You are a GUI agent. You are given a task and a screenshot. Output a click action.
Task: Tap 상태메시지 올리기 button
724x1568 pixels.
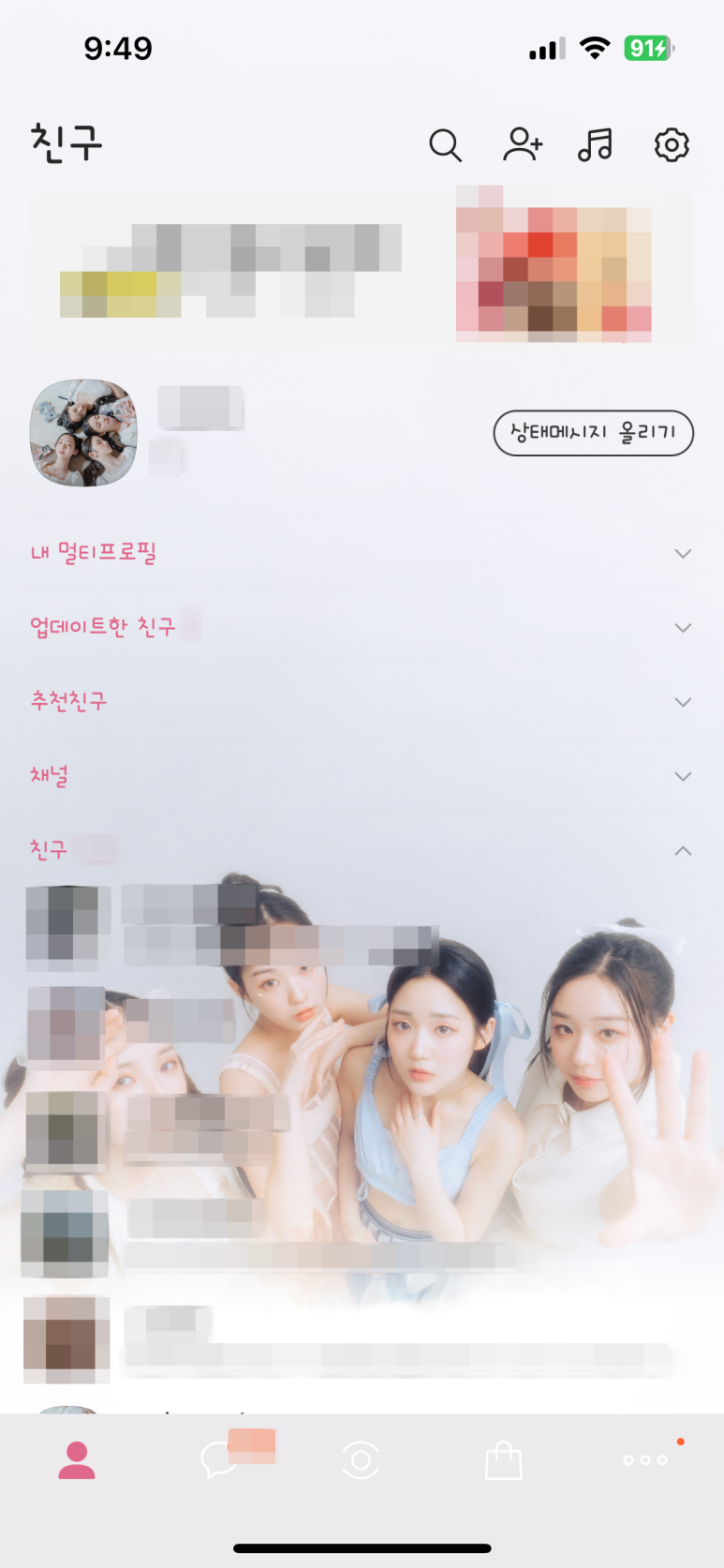(x=593, y=433)
